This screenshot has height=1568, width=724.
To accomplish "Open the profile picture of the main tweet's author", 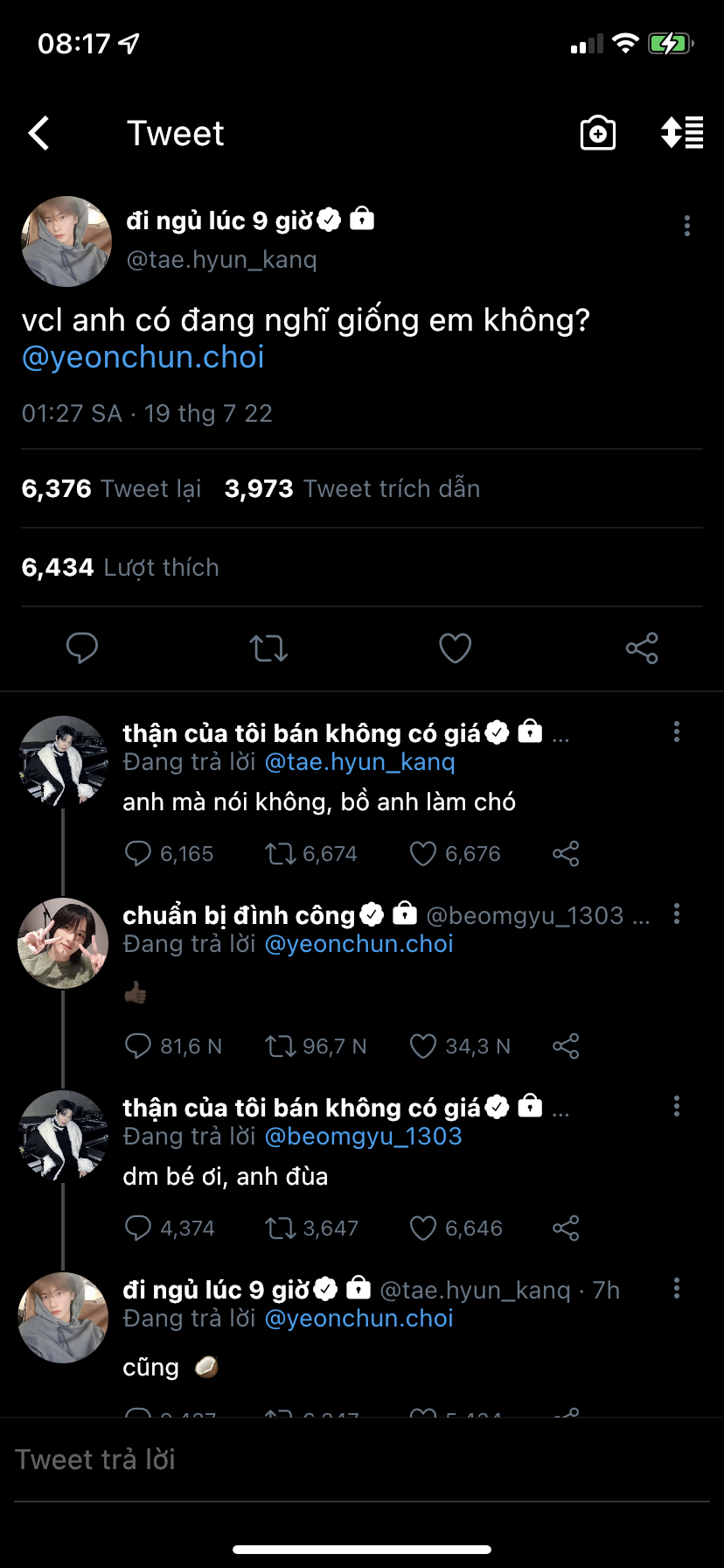I will tap(66, 241).
